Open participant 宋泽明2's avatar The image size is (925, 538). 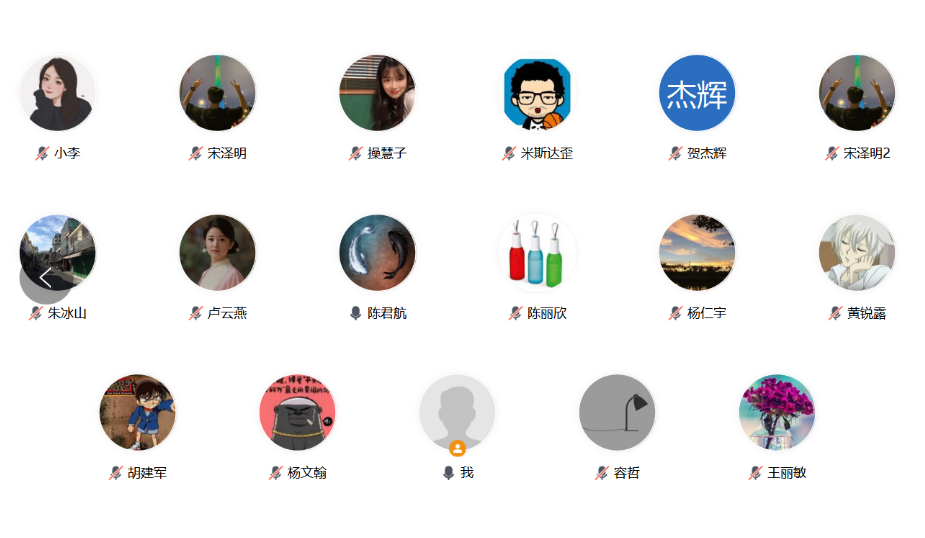[857, 93]
